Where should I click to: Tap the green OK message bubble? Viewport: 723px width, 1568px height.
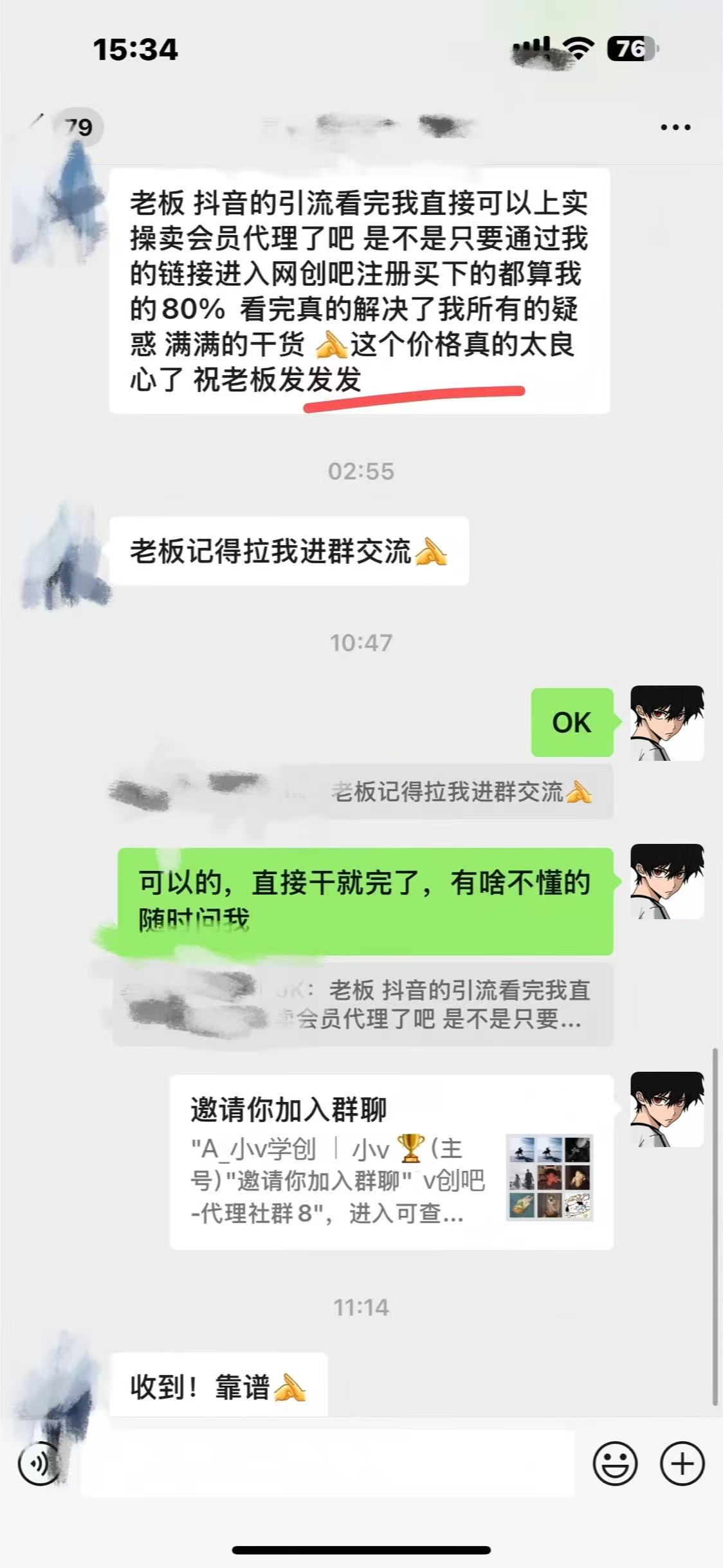click(571, 723)
